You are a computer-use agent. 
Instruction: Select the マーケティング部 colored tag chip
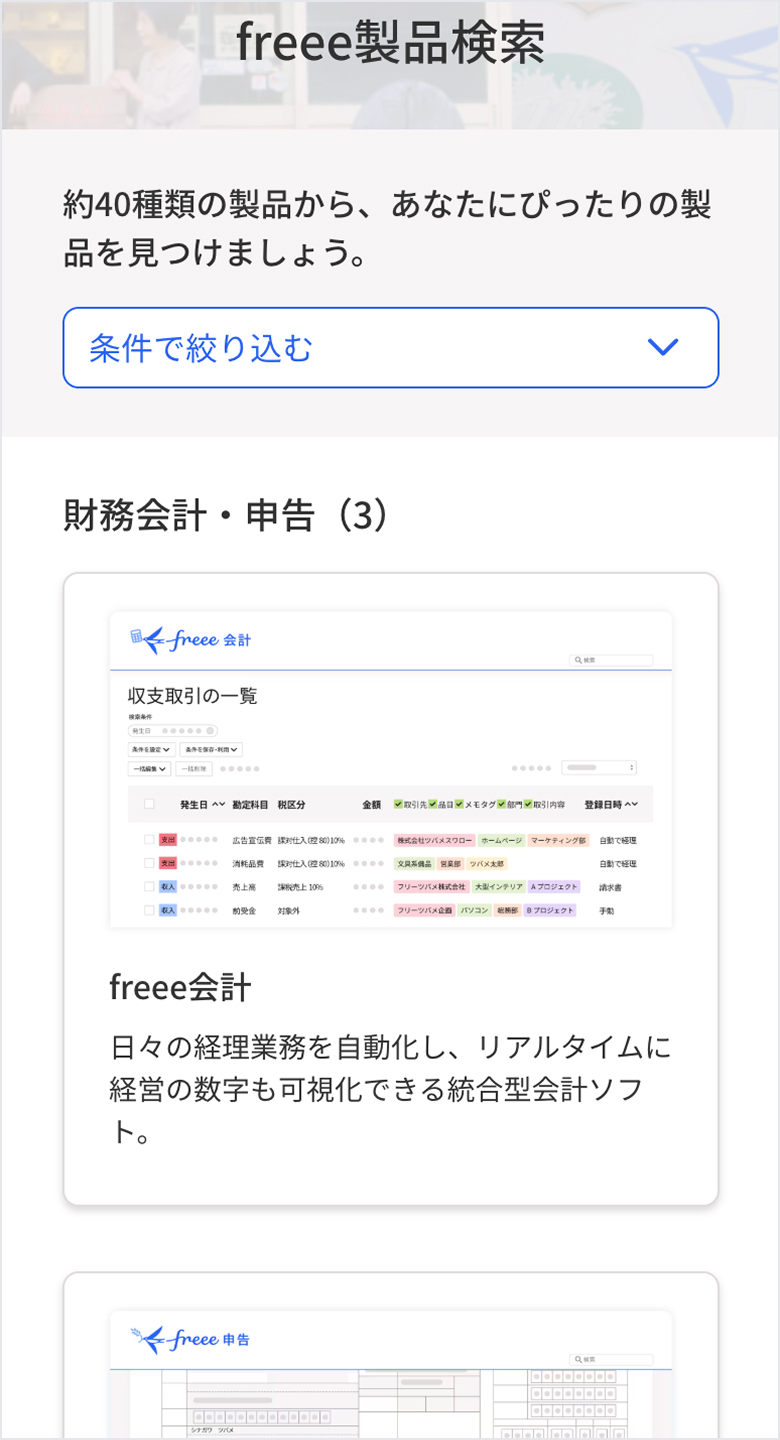coord(559,838)
